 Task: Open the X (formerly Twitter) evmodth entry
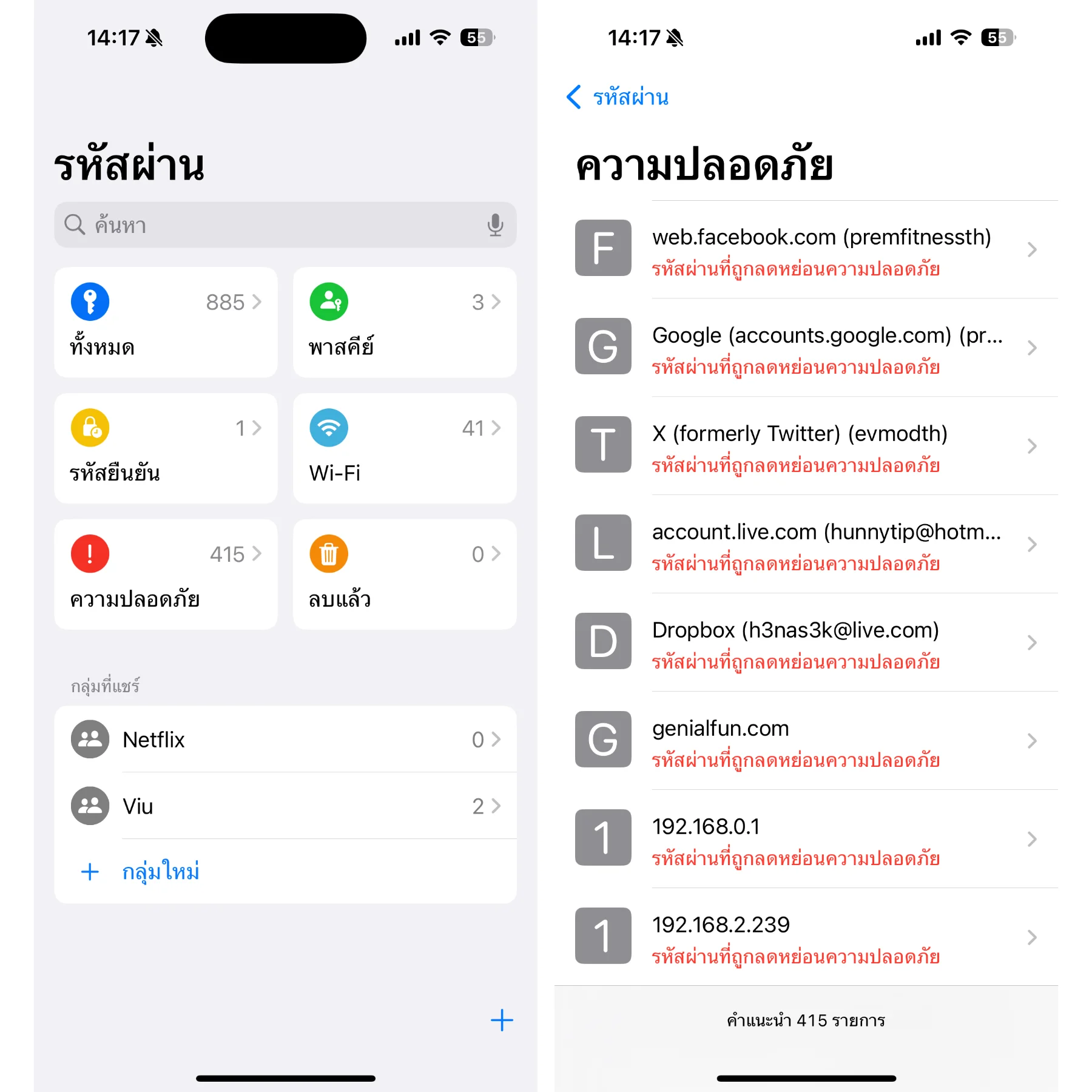[x=806, y=447]
